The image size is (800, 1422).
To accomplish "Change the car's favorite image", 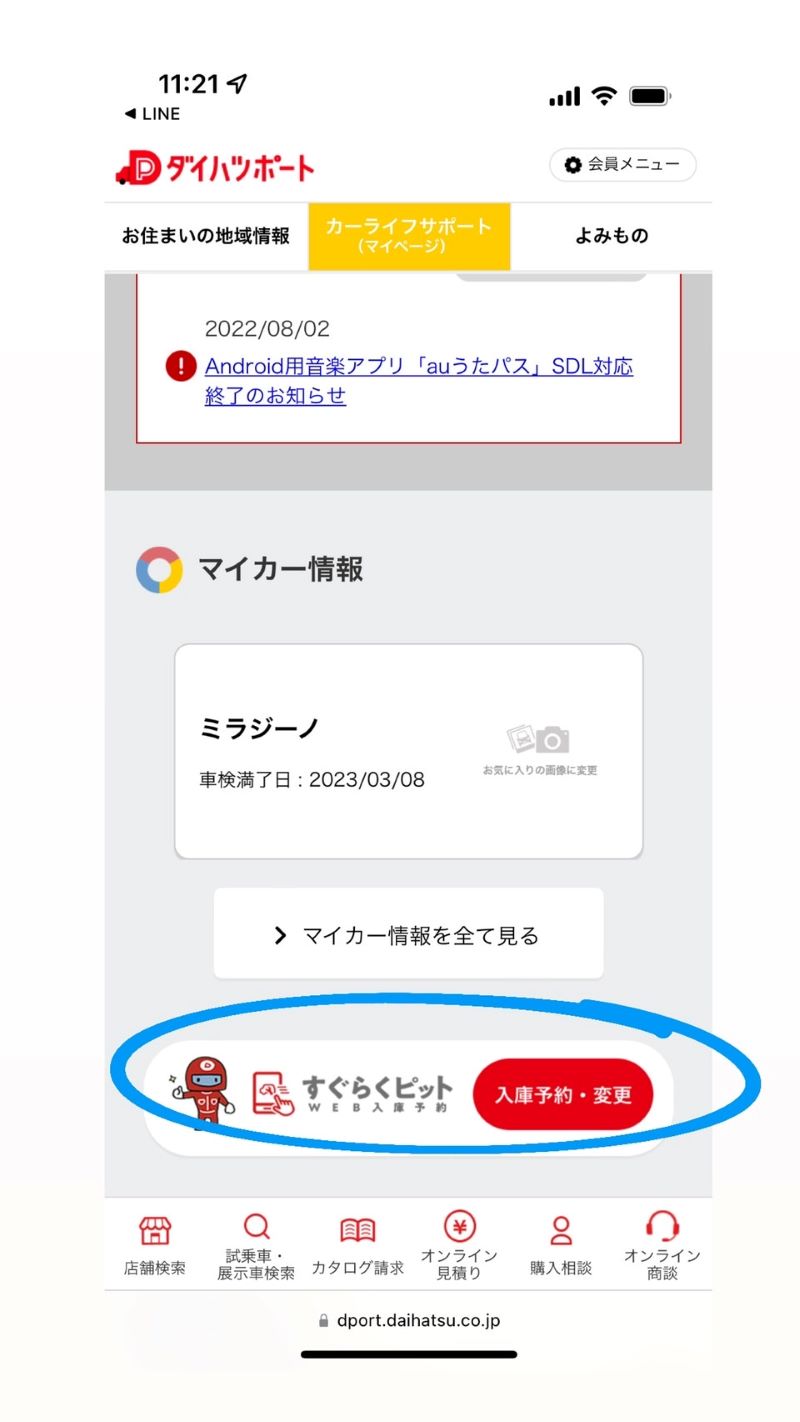I will tap(539, 750).
